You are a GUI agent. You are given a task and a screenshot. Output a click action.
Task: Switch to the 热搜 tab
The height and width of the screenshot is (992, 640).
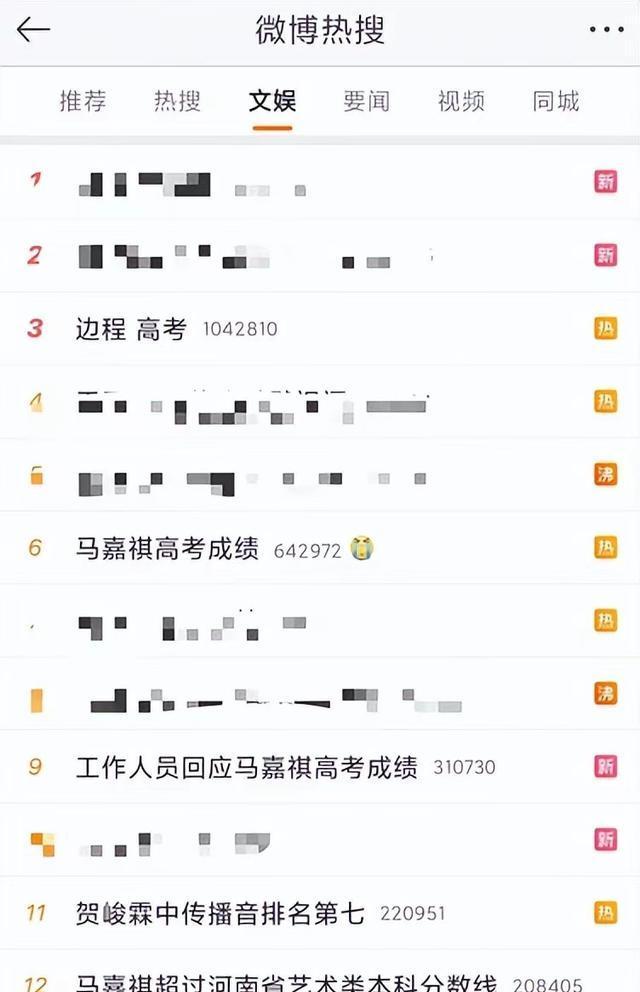click(177, 101)
